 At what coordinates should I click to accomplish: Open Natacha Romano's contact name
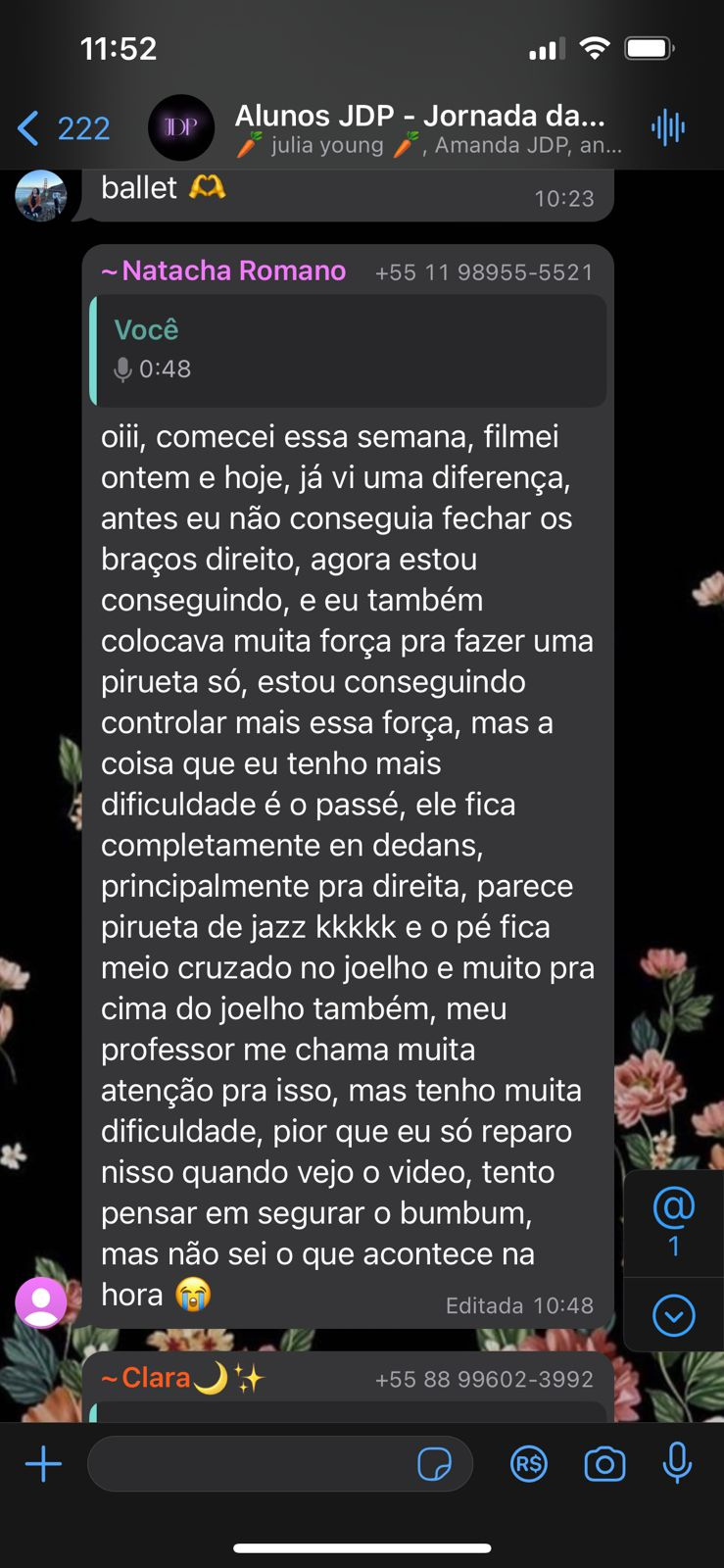coord(224,271)
